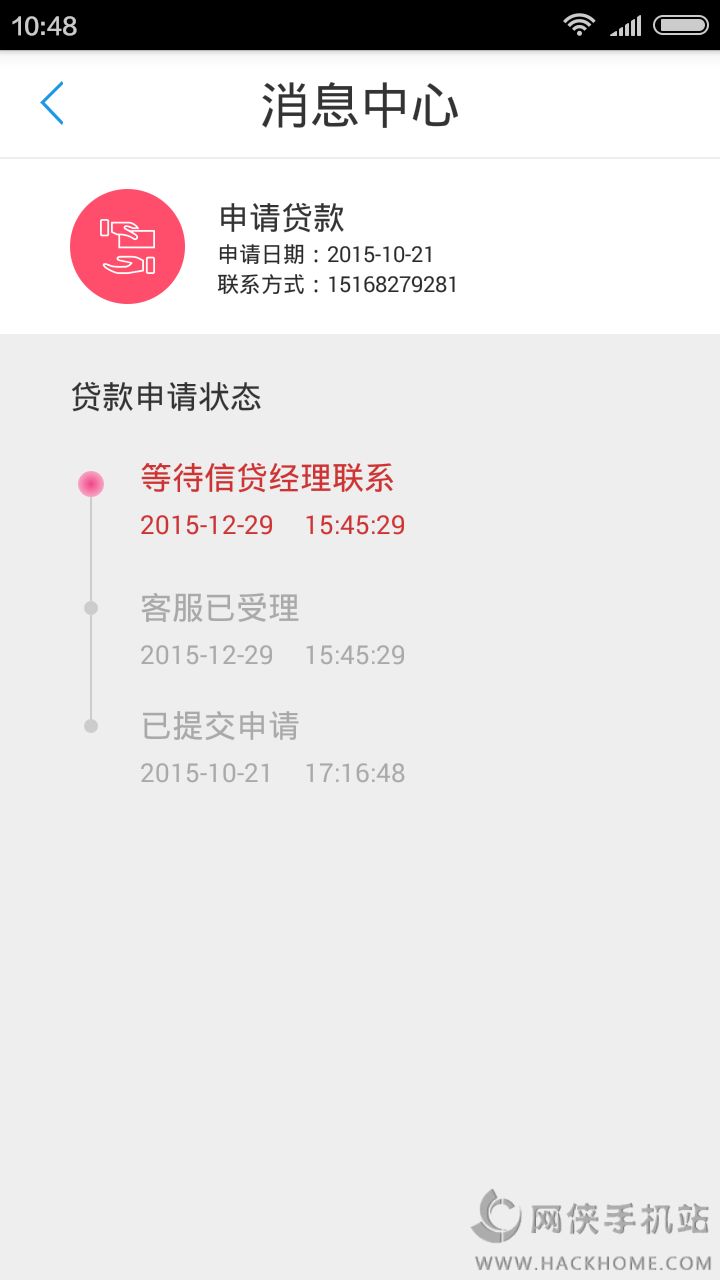Image resolution: width=720 pixels, height=1280 pixels.
Task: Go back from the 消息中心 screen
Action: click(52, 104)
